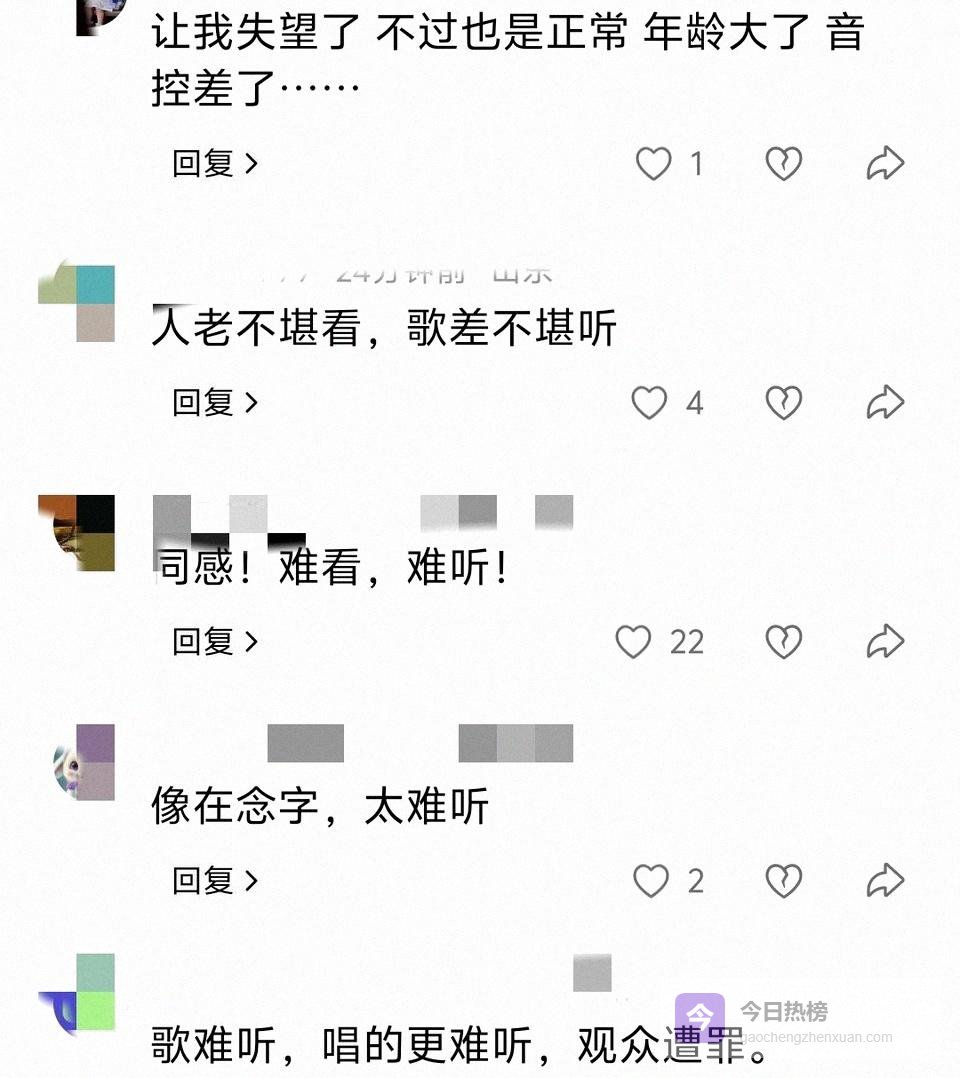Reply to the 人老不堪看 comment
Screen dimensions: 960x1078
pos(214,402)
